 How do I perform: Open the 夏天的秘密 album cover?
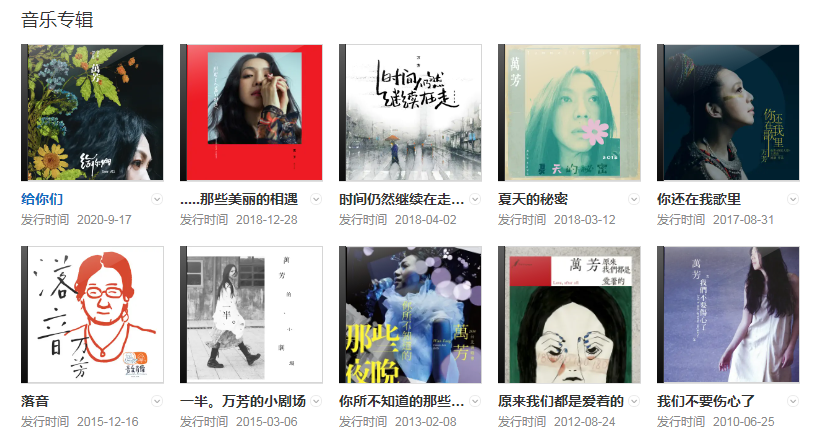pos(570,112)
